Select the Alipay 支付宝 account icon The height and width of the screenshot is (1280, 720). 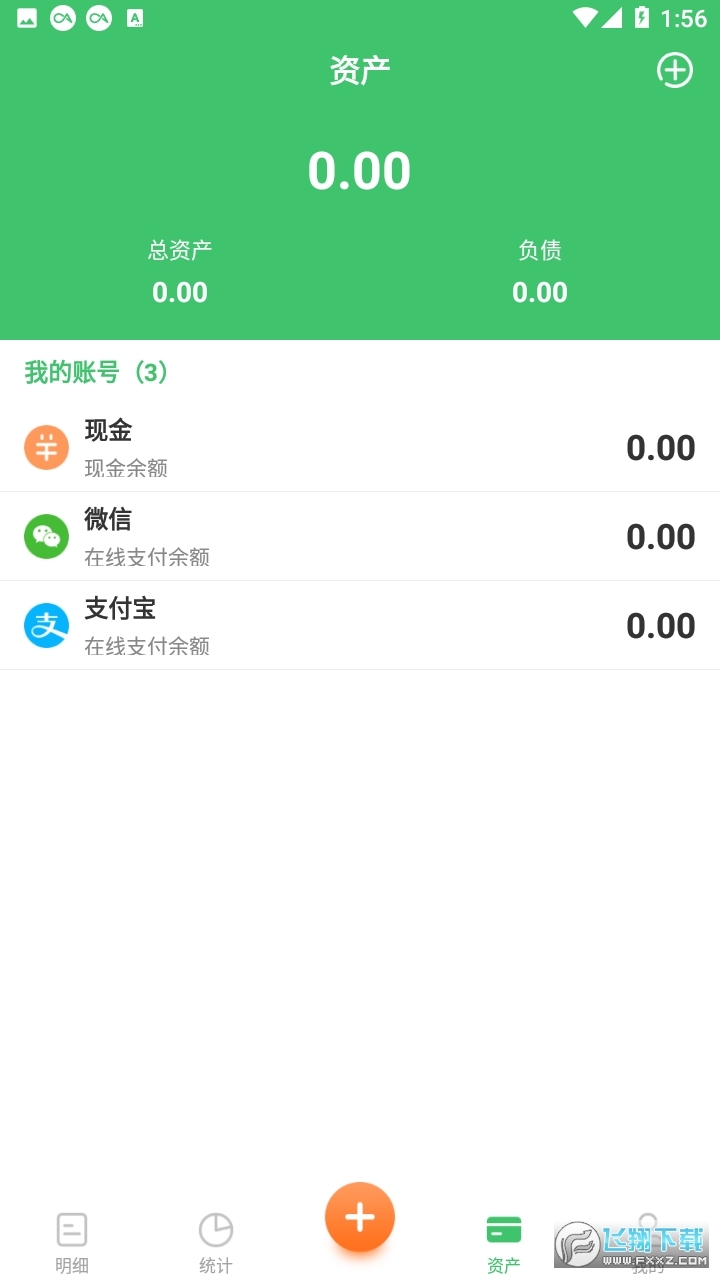(x=46, y=624)
